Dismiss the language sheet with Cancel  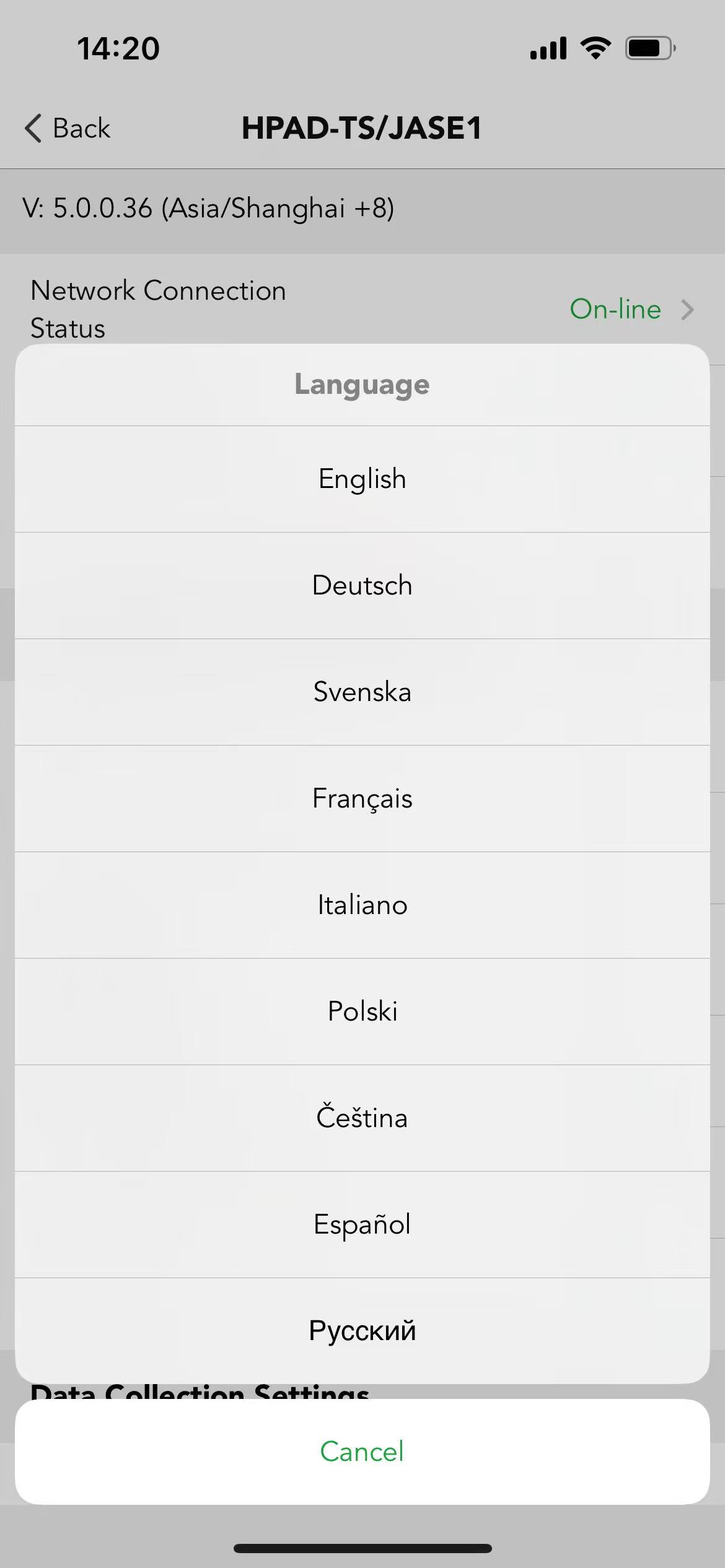point(362,1452)
